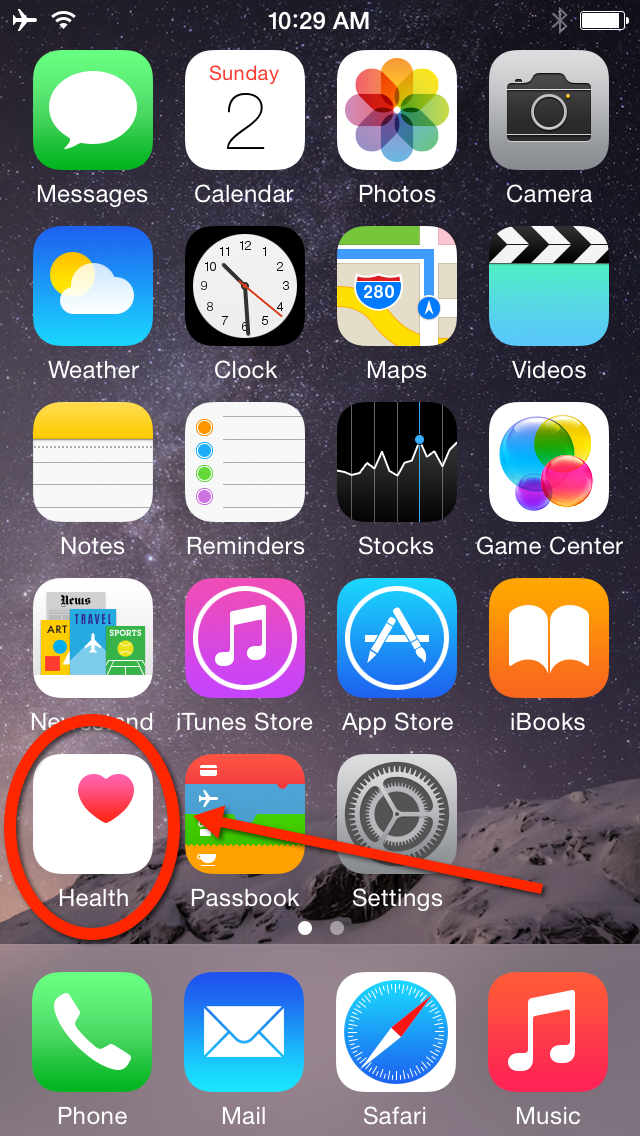Viewport: 640px width, 1136px height.
Task: Launch the Reminders app
Action: [245, 462]
